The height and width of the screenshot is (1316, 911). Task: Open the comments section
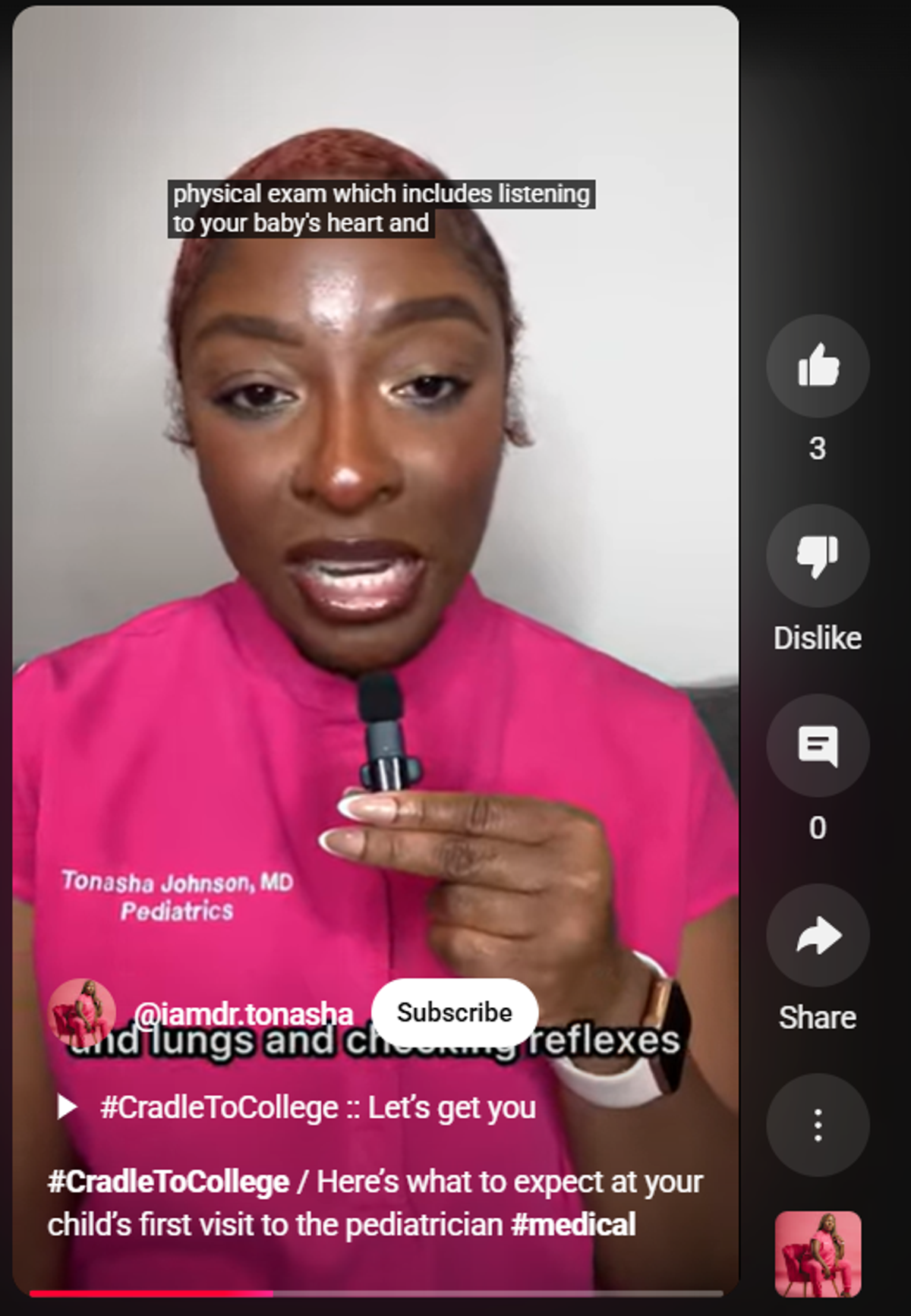[818, 745]
